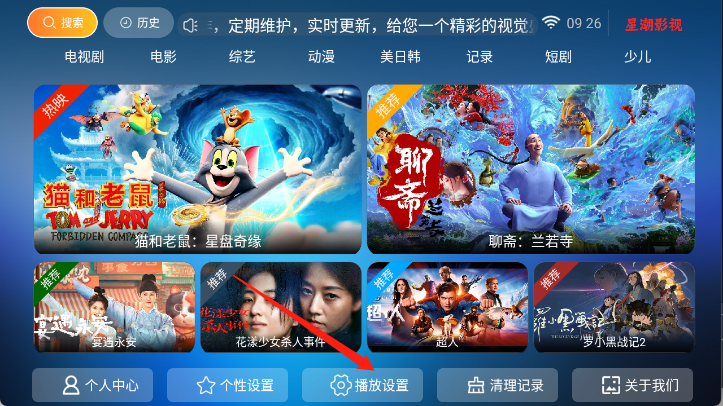Open 个性设置
The height and width of the screenshot is (406, 723).
click(x=227, y=385)
